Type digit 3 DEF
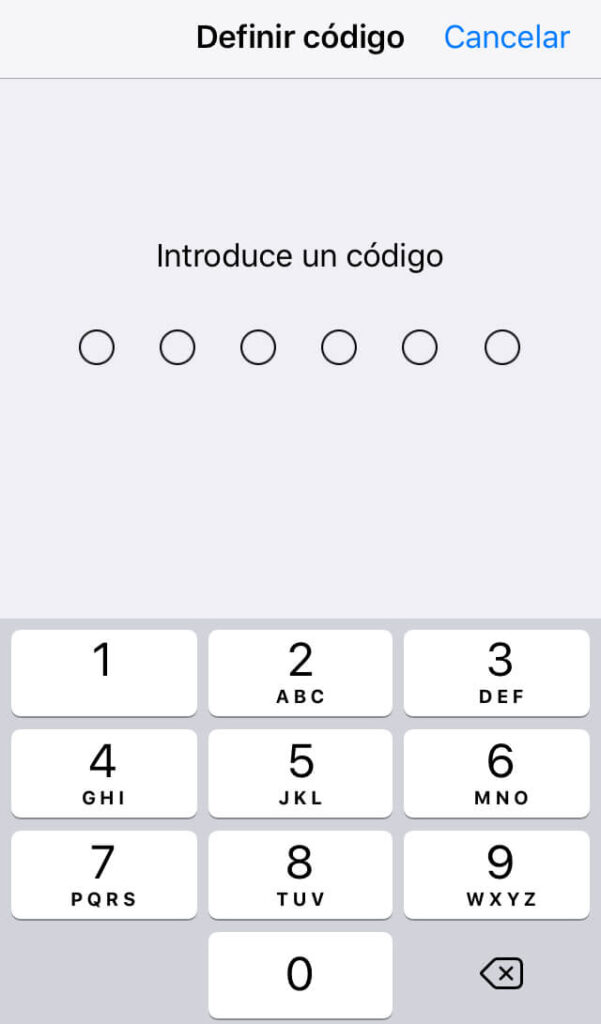 click(x=497, y=672)
